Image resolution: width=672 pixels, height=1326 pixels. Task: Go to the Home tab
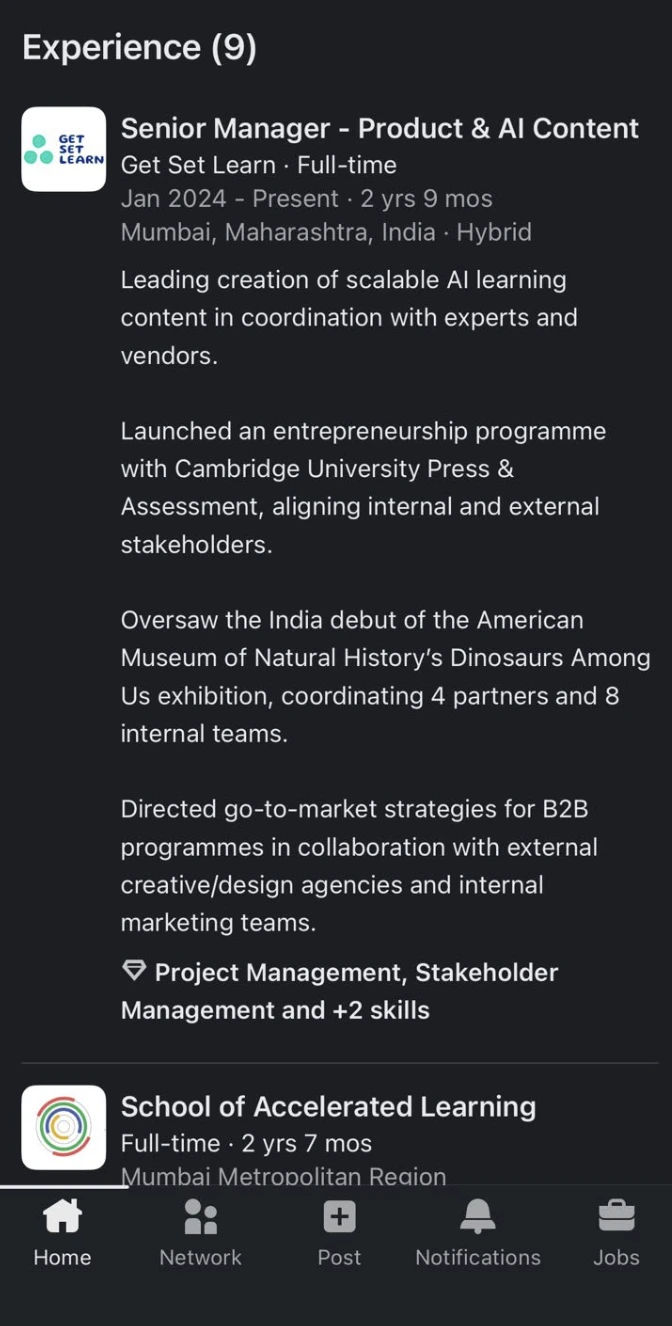coord(62,1233)
